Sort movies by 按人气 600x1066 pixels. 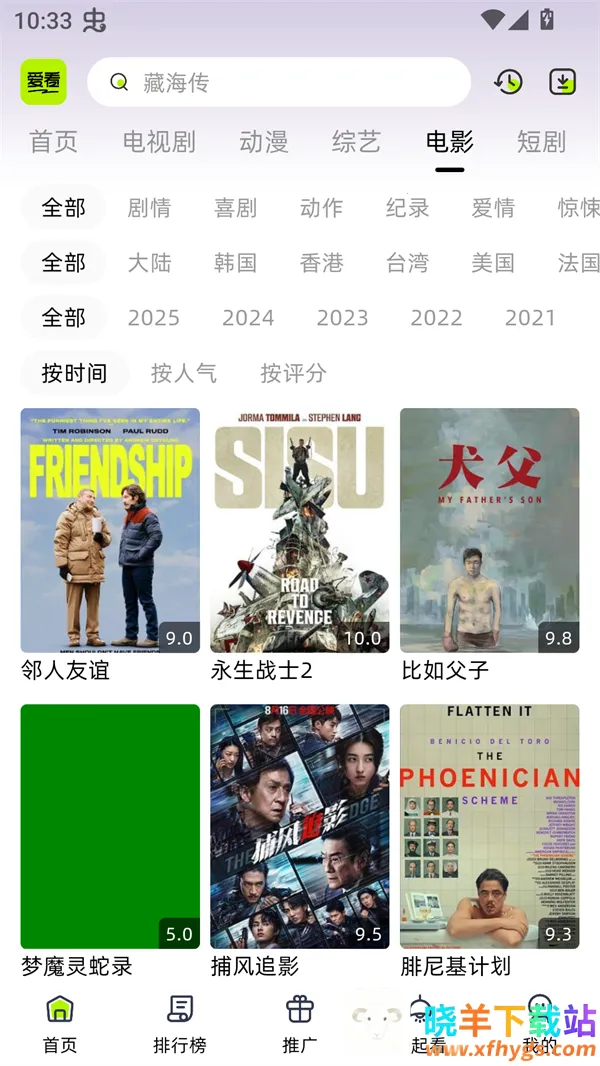click(x=184, y=373)
